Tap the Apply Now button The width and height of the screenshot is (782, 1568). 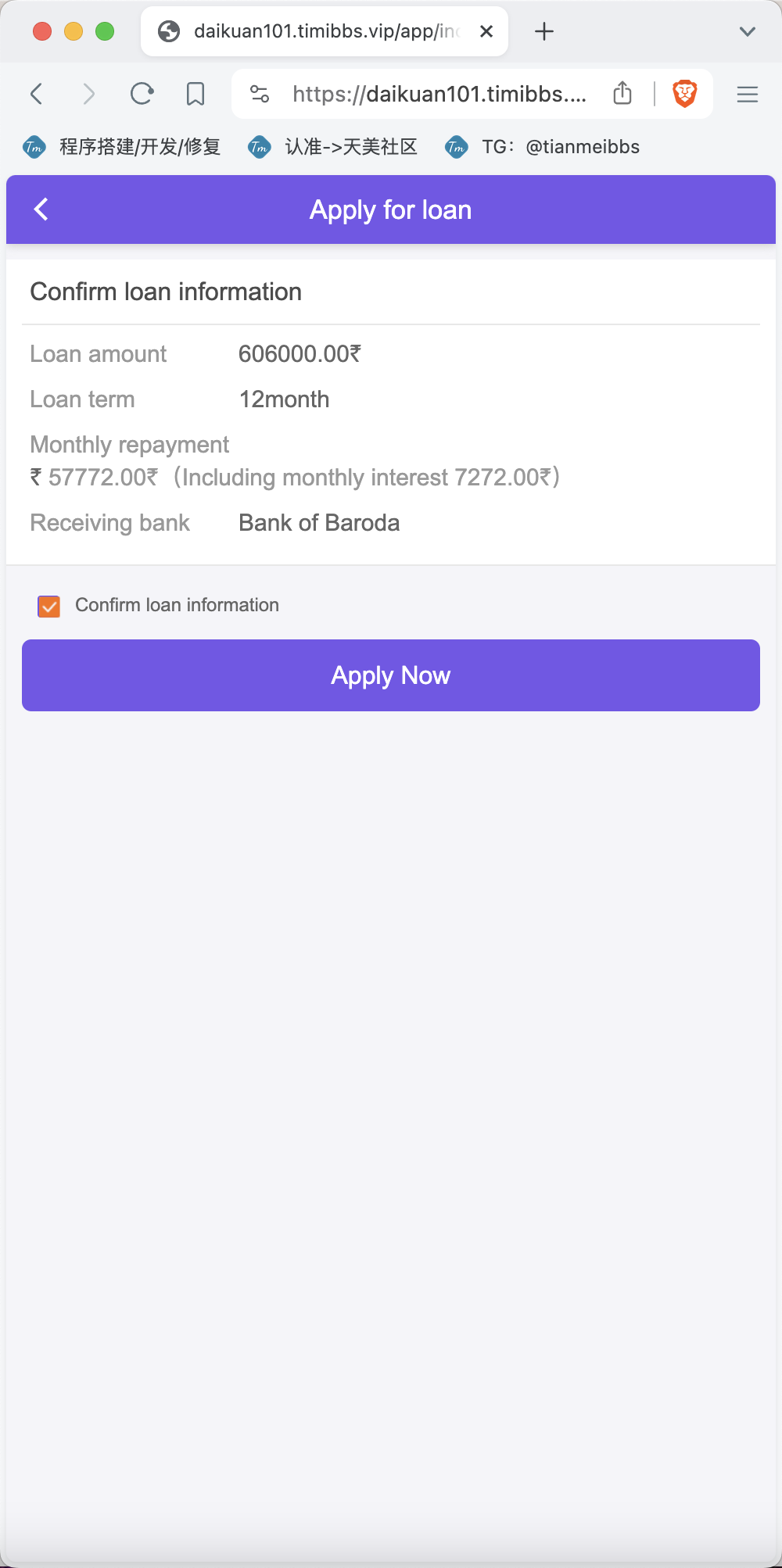pos(391,675)
